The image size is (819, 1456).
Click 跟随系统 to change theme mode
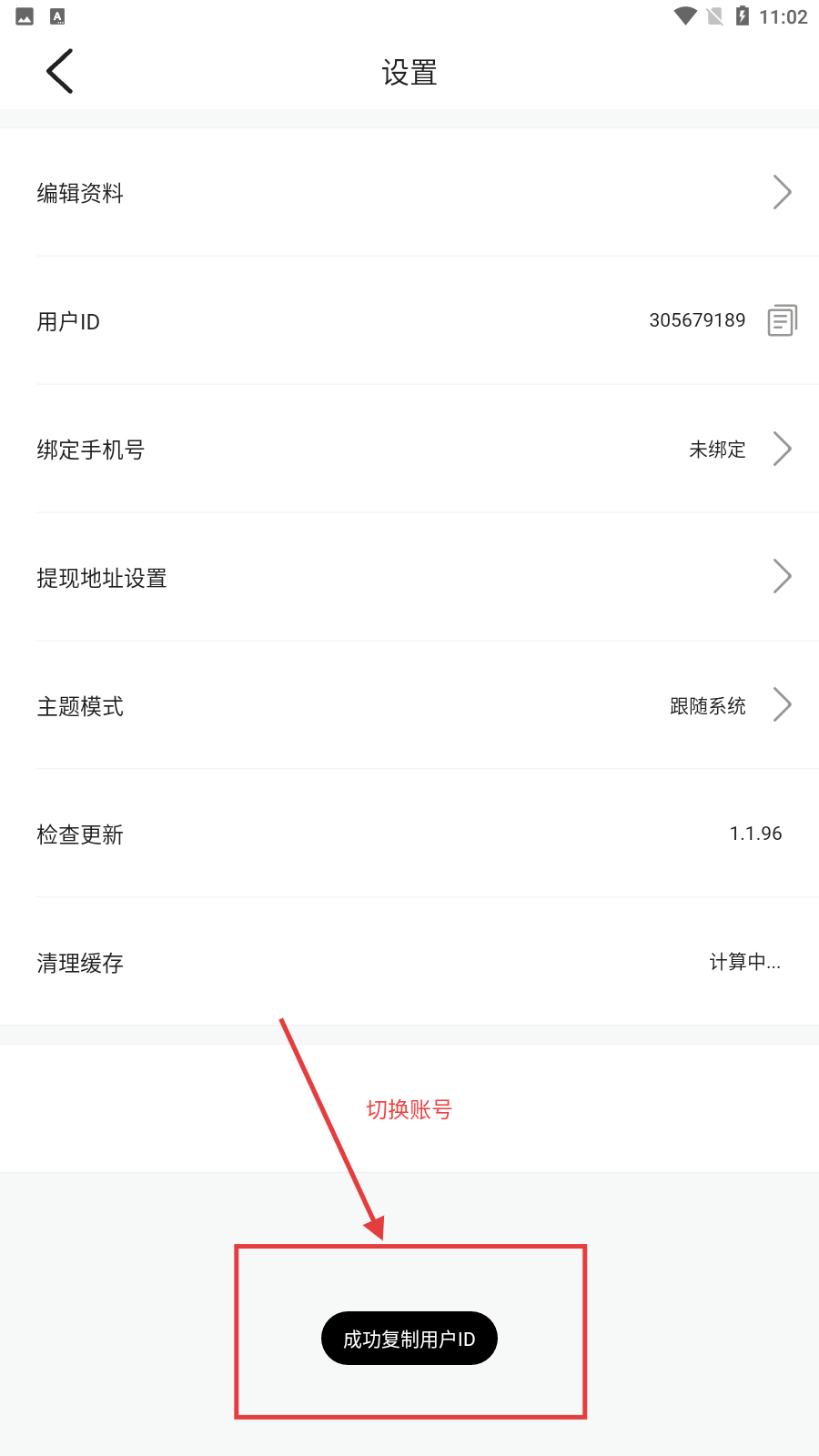(x=709, y=706)
